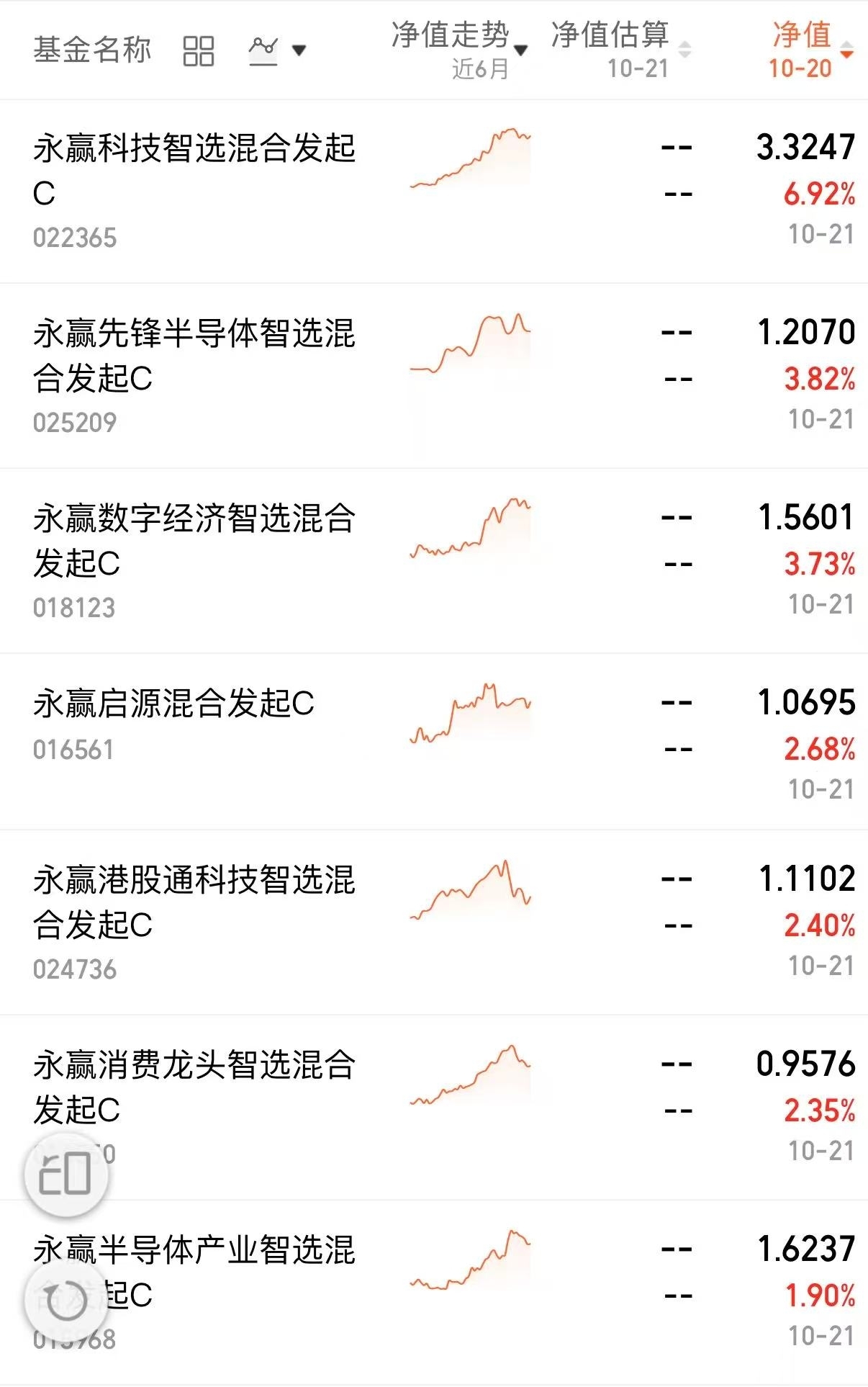868x1387 pixels.
Task: Open the chart display dropdown
Action: point(277,50)
